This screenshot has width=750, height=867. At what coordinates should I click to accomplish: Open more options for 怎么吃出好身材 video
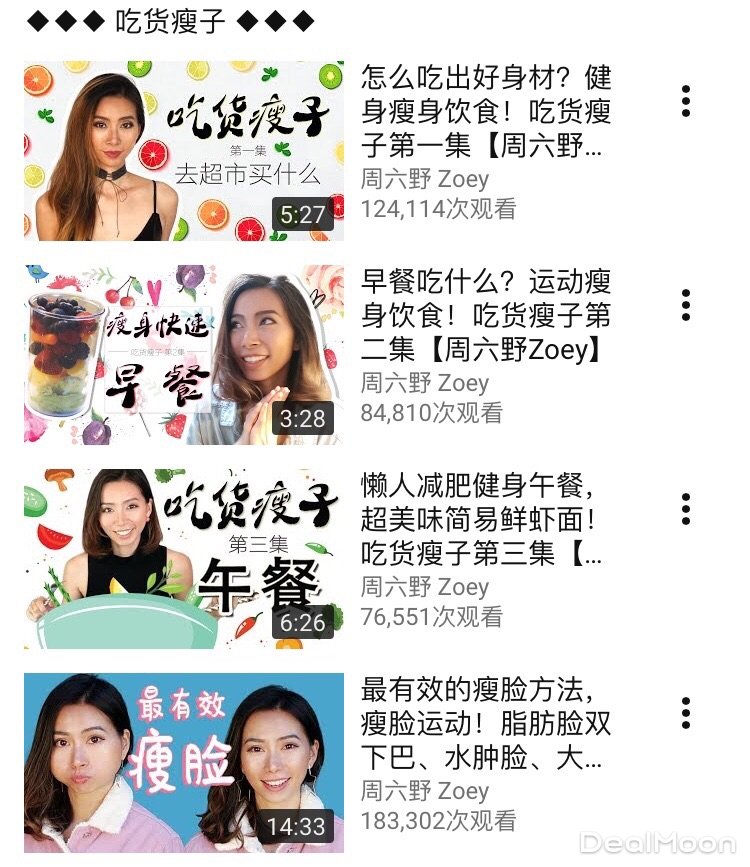pos(686,101)
